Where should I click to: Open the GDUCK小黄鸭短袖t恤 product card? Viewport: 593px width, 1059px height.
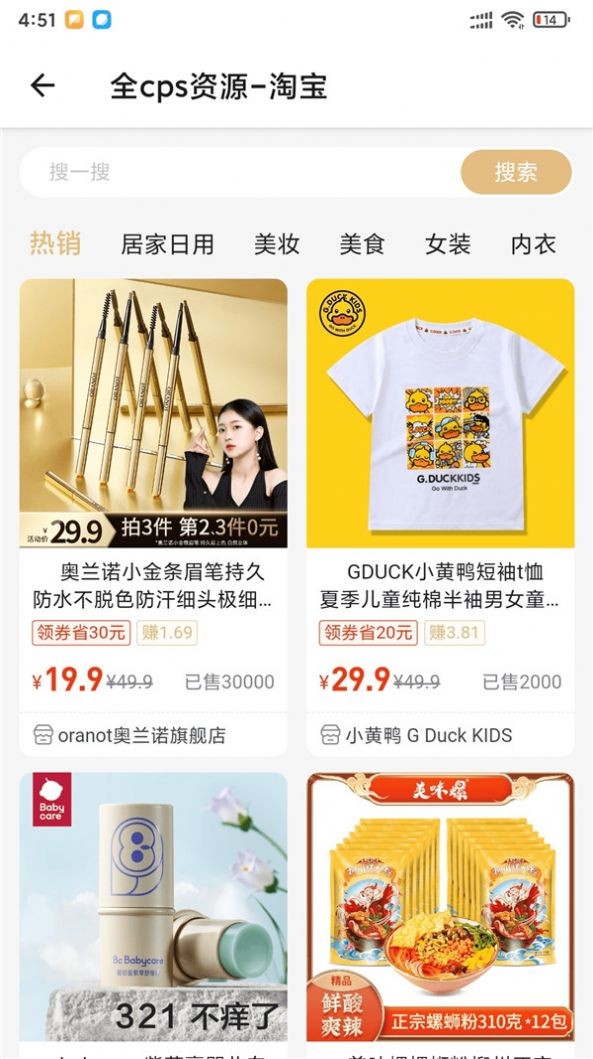coord(440,517)
